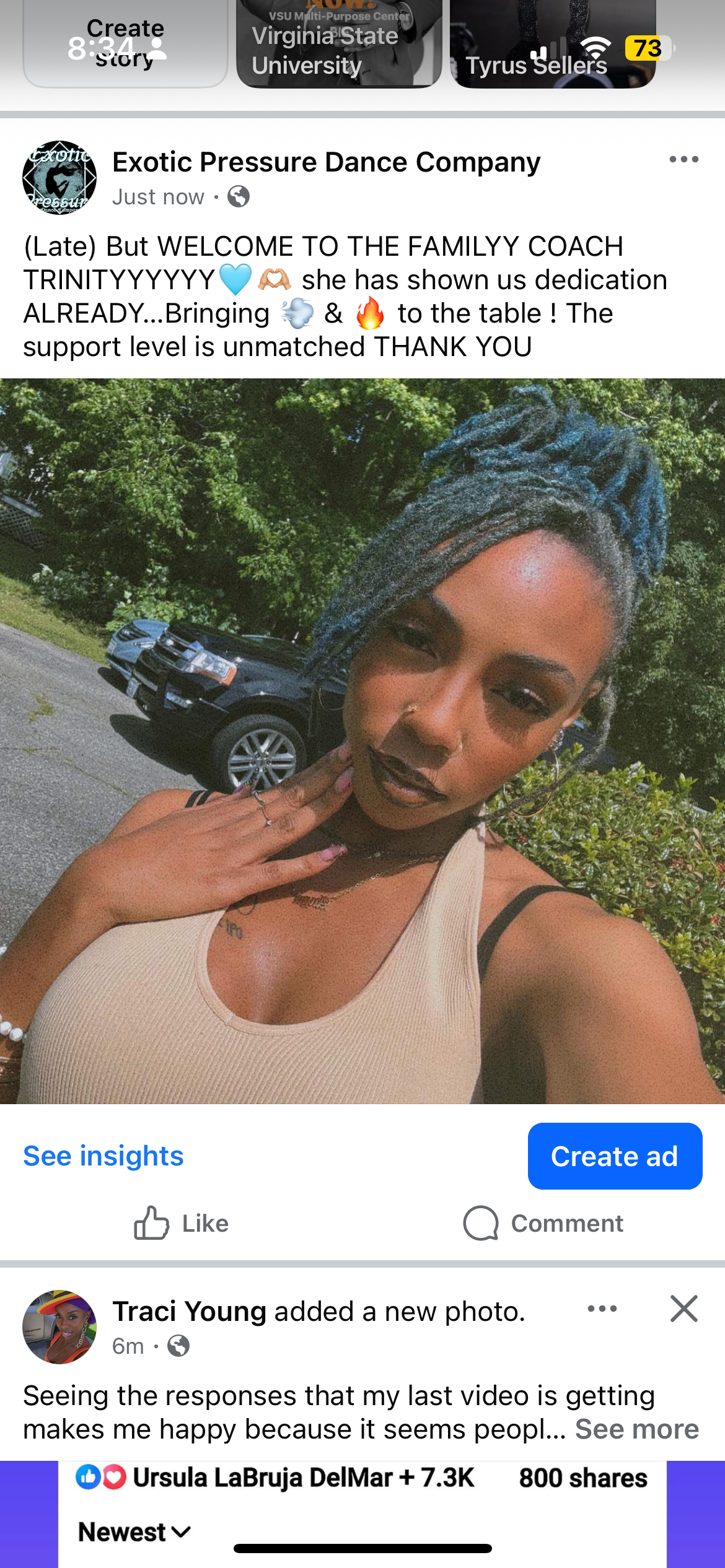Screen dimensions: 725x1568
Task: Open Exotic Pressure Dance Company post options
Action: [683, 160]
